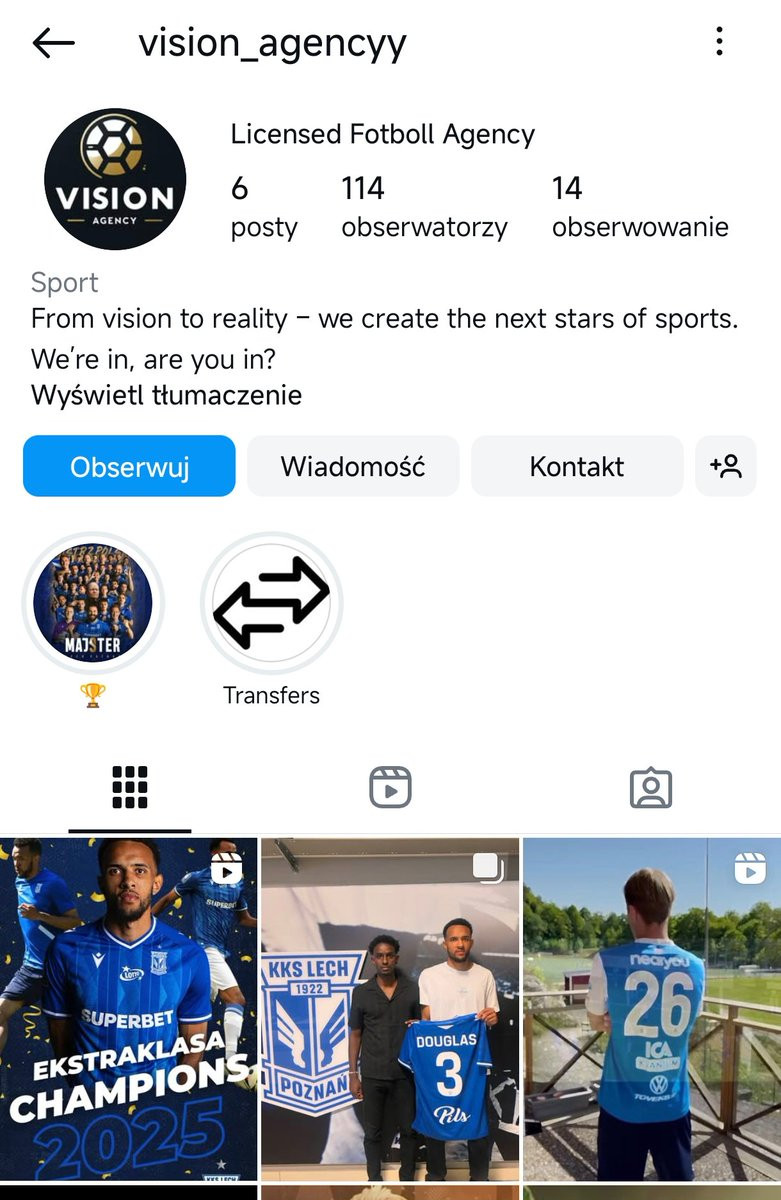Send a message via Wiadomość

pyautogui.click(x=353, y=466)
